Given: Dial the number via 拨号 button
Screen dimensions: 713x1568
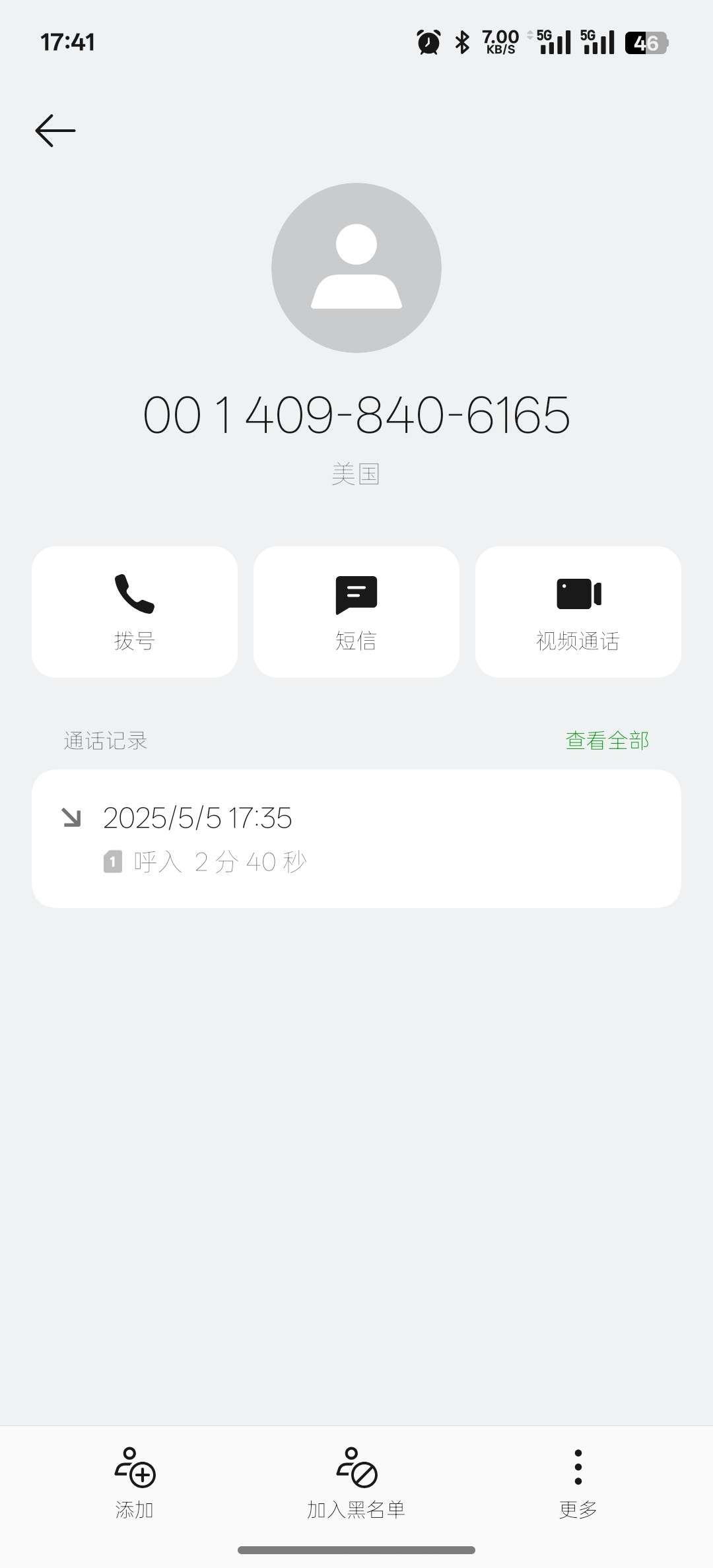Looking at the screenshot, I should click(135, 612).
